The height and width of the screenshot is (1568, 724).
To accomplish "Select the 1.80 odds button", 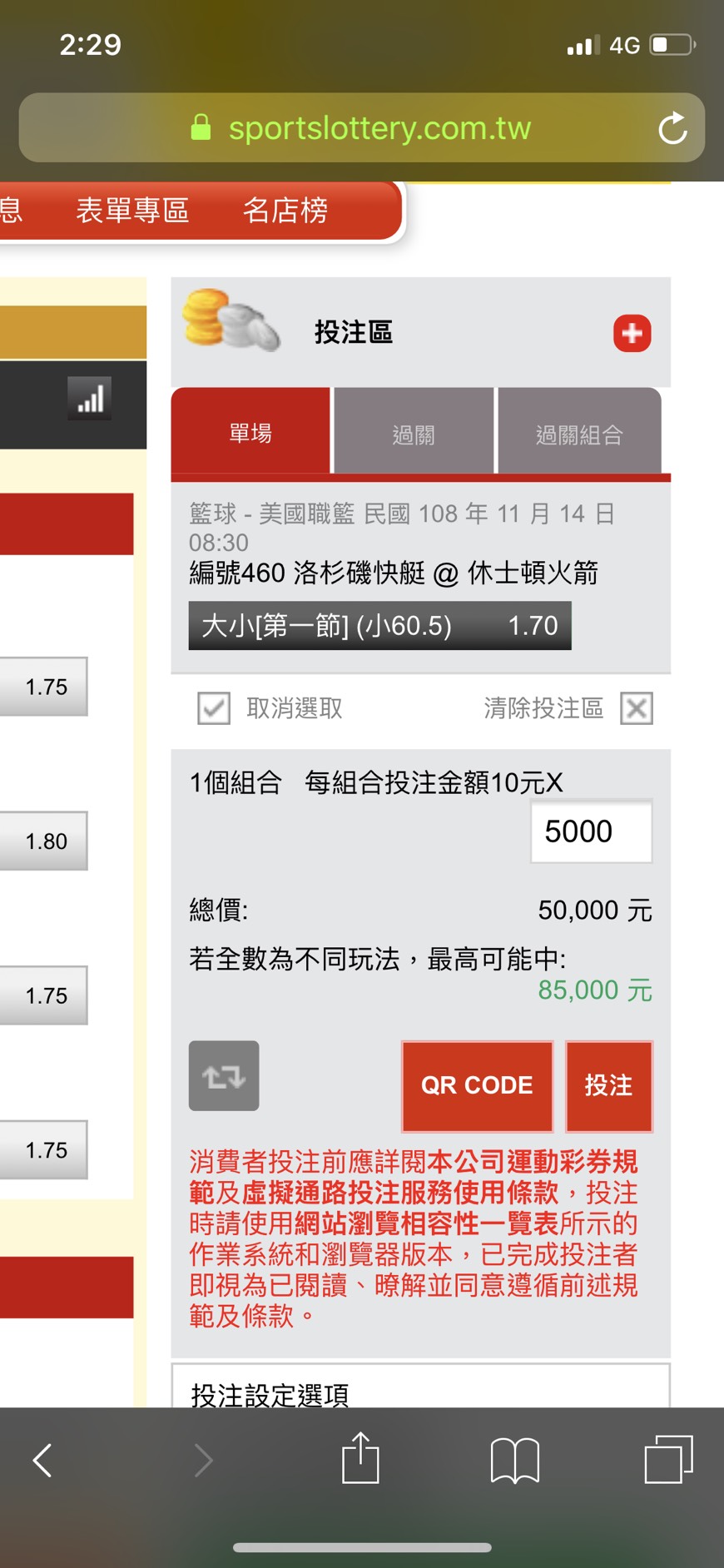I will (46, 841).
